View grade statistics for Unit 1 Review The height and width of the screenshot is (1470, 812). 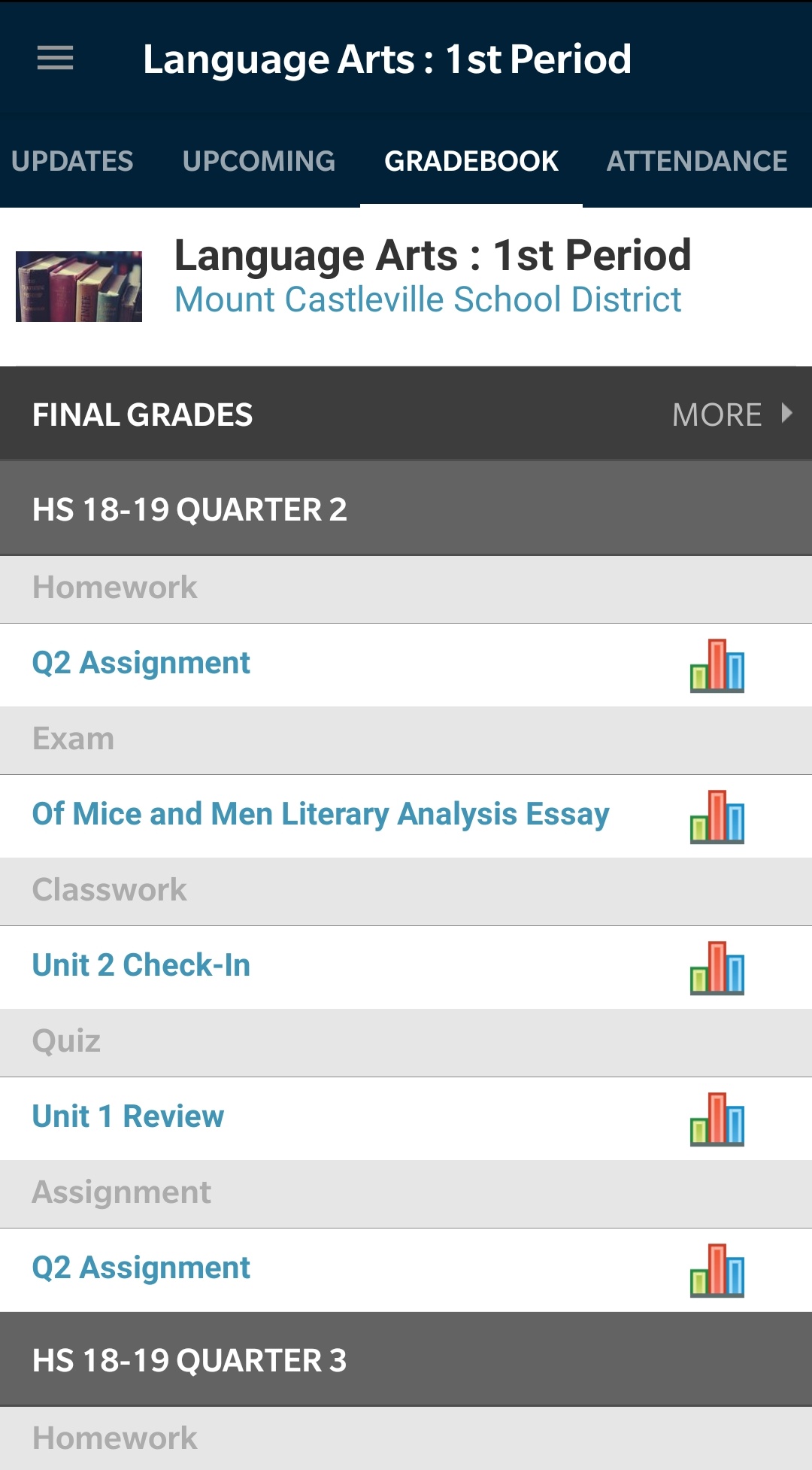click(717, 1119)
